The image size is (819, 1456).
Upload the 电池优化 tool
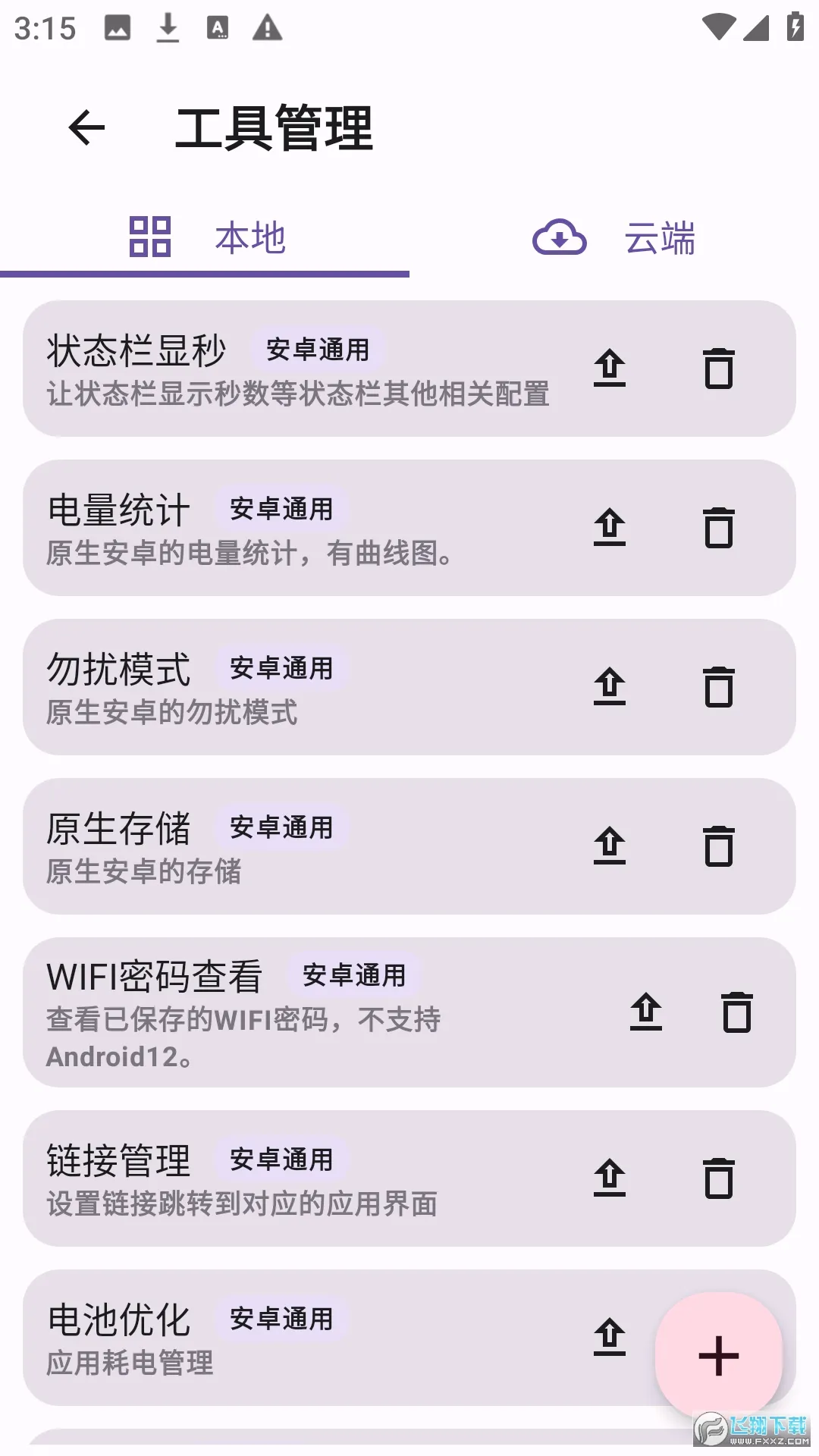(x=610, y=1338)
